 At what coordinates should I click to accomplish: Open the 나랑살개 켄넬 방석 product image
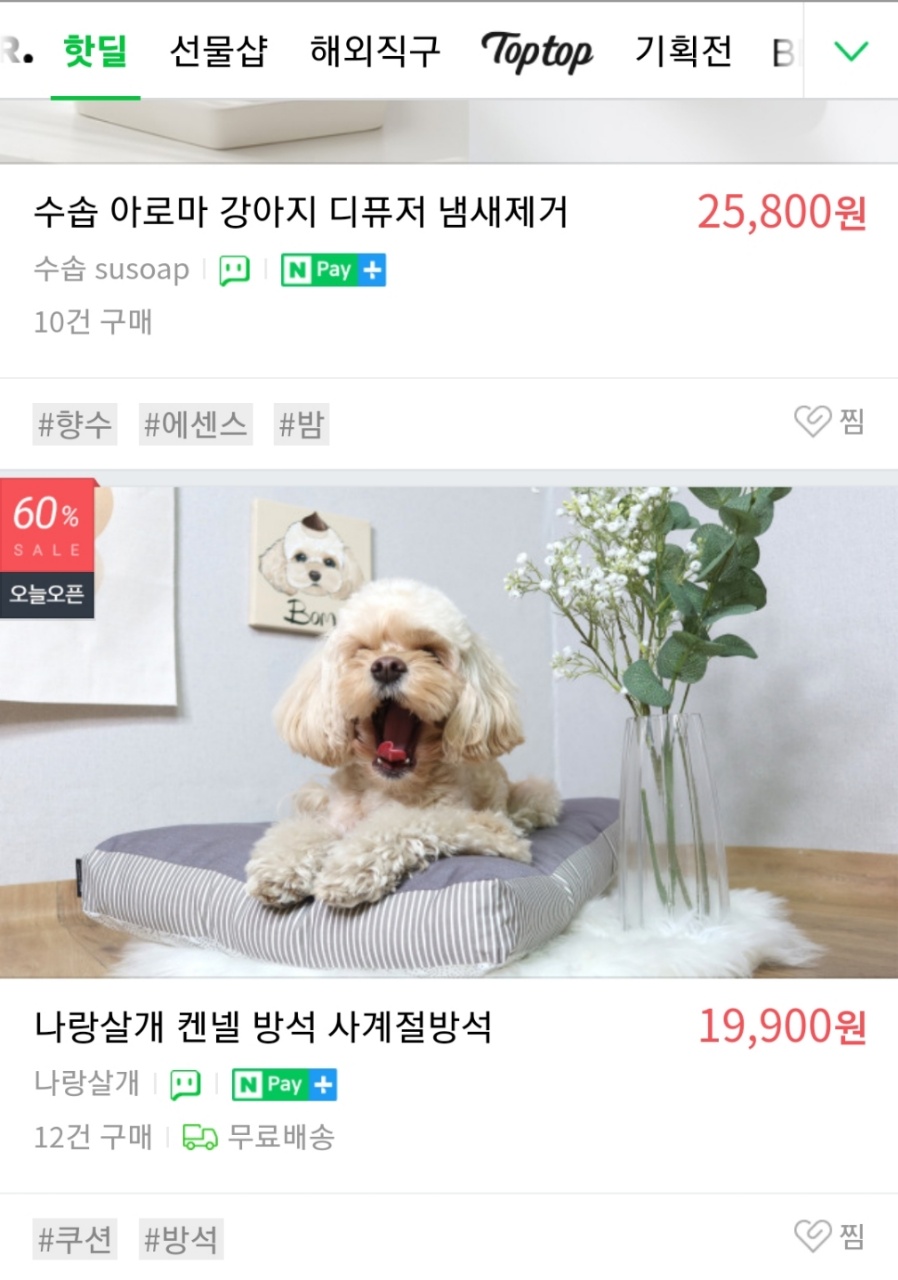[449, 732]
